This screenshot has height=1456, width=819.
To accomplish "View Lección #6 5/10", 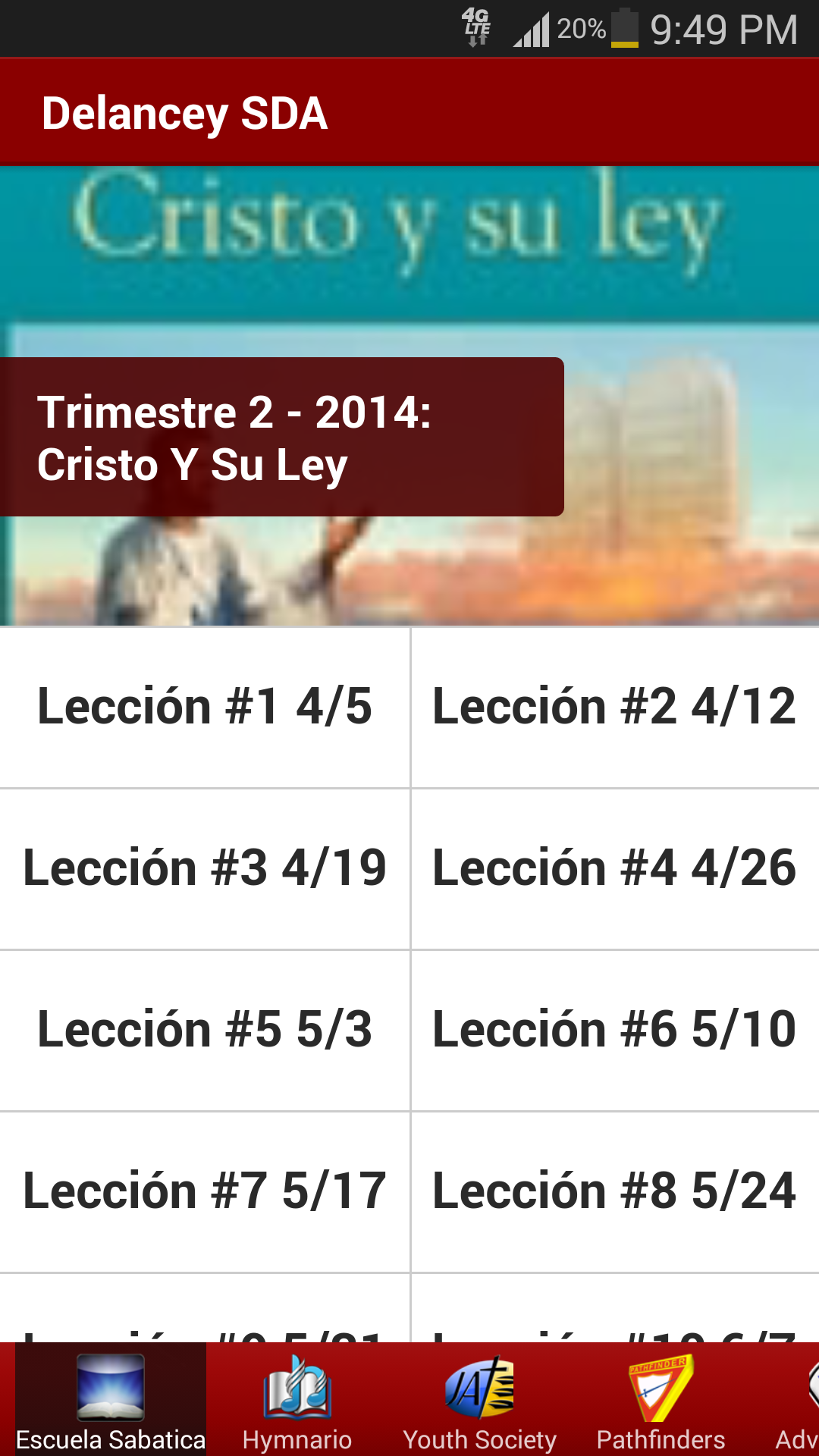I will click(615, 1031).
